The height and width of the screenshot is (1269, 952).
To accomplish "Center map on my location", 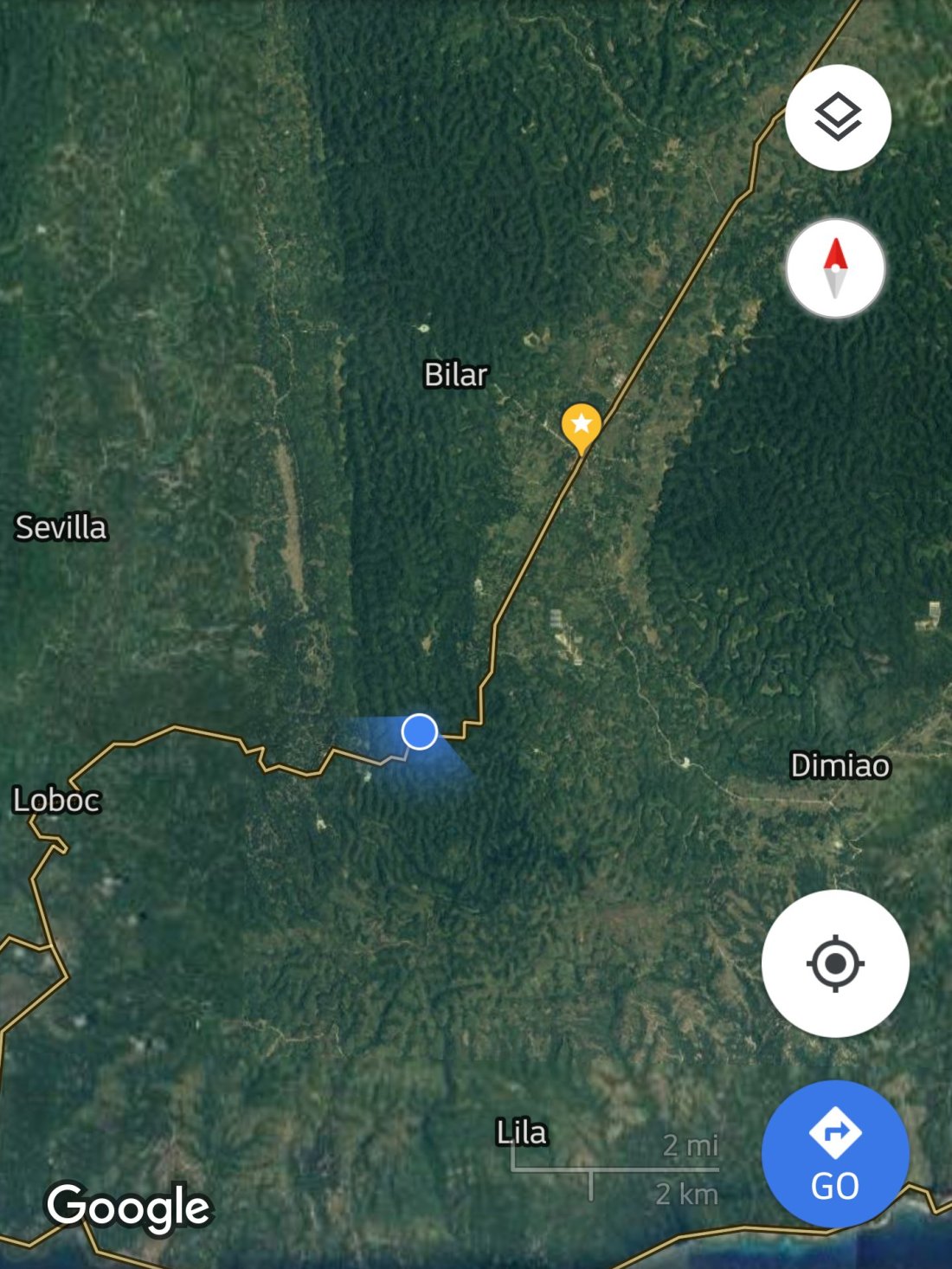I will click(834, 963).
